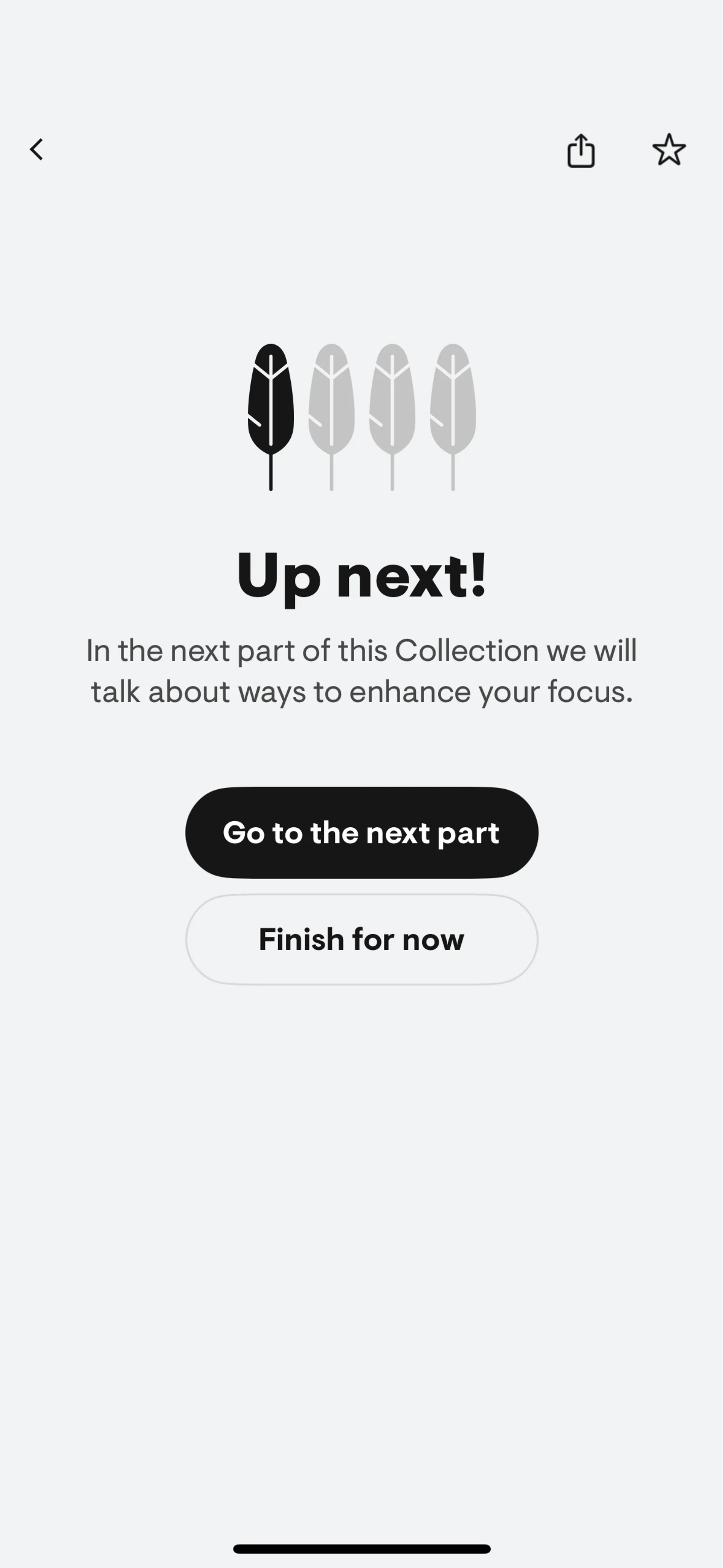Go back using the arrow icon
Image resolution: width=723 pixels, height=1568 pixels.
(x=37, y=149)
